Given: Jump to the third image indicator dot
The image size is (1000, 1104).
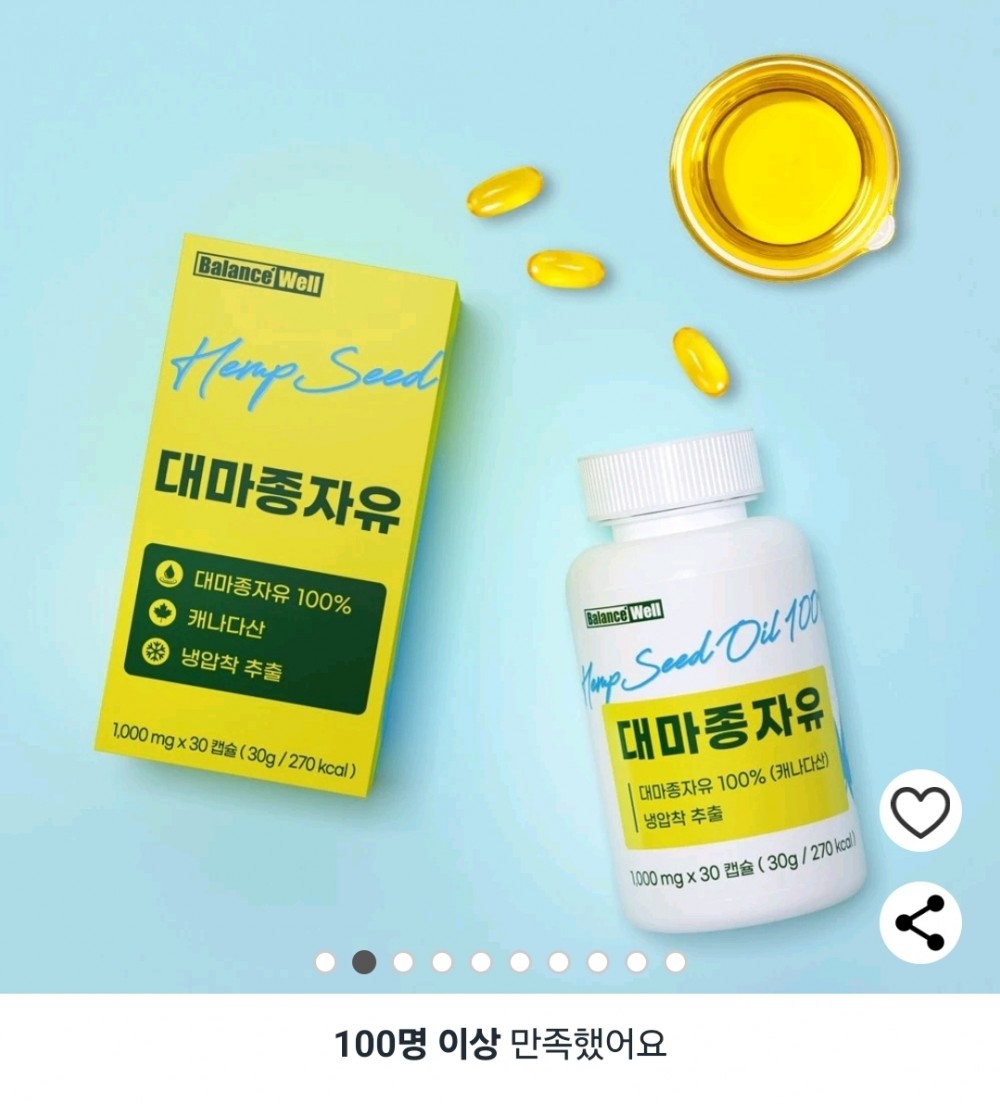Looking at the screenshot, I should tap(403, 962).
